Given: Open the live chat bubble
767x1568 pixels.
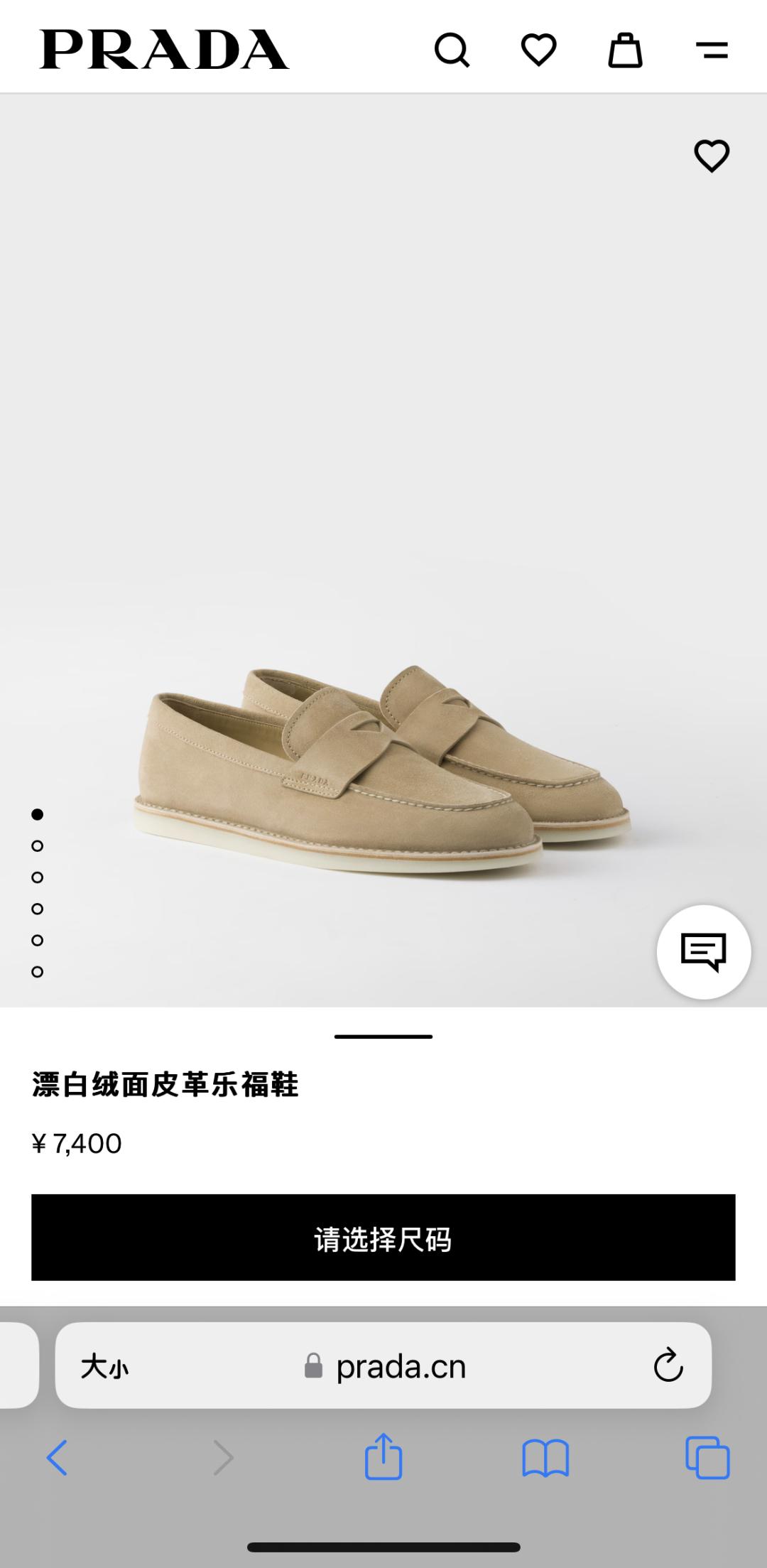Looking at the screenshot, I should [x=703, y=952].
